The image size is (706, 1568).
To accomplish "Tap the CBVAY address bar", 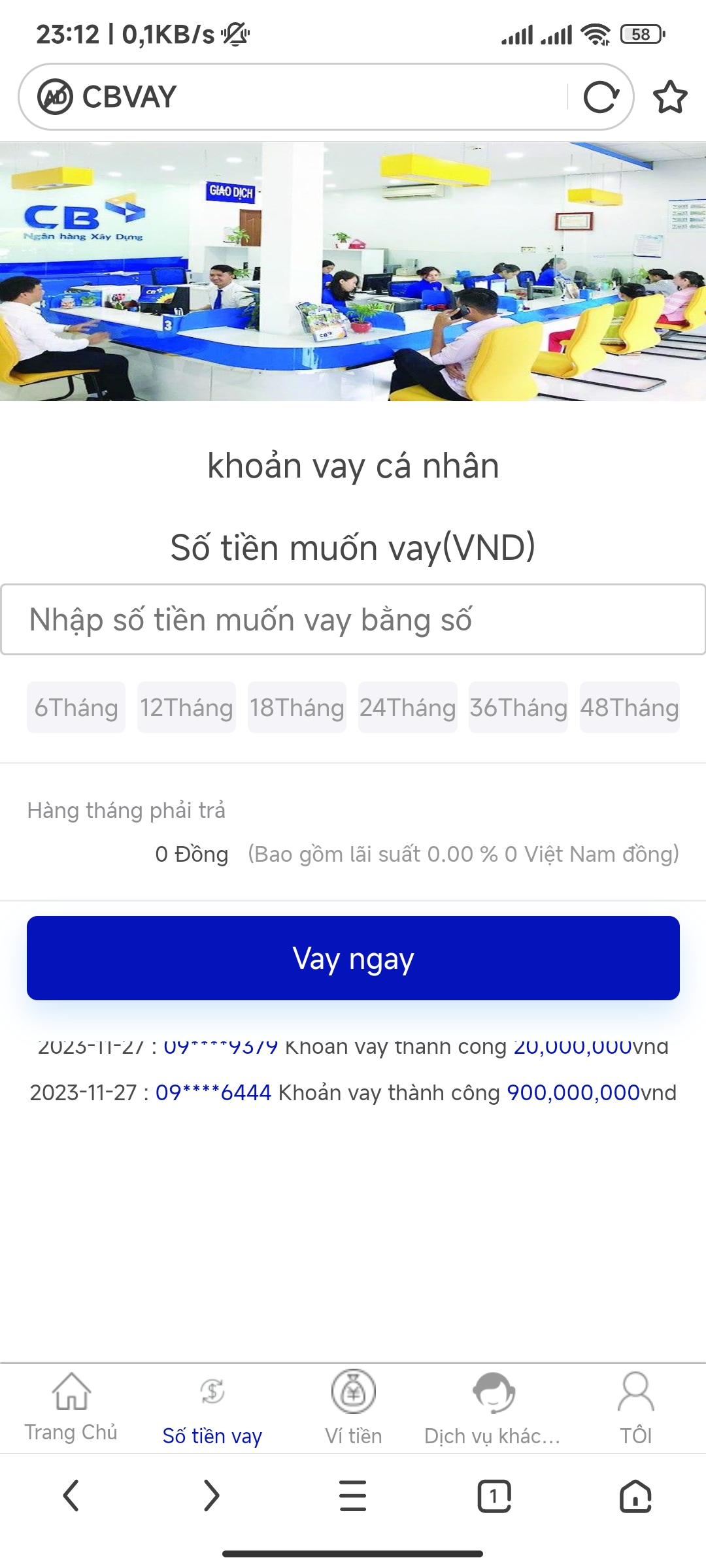I will [294, 97].
